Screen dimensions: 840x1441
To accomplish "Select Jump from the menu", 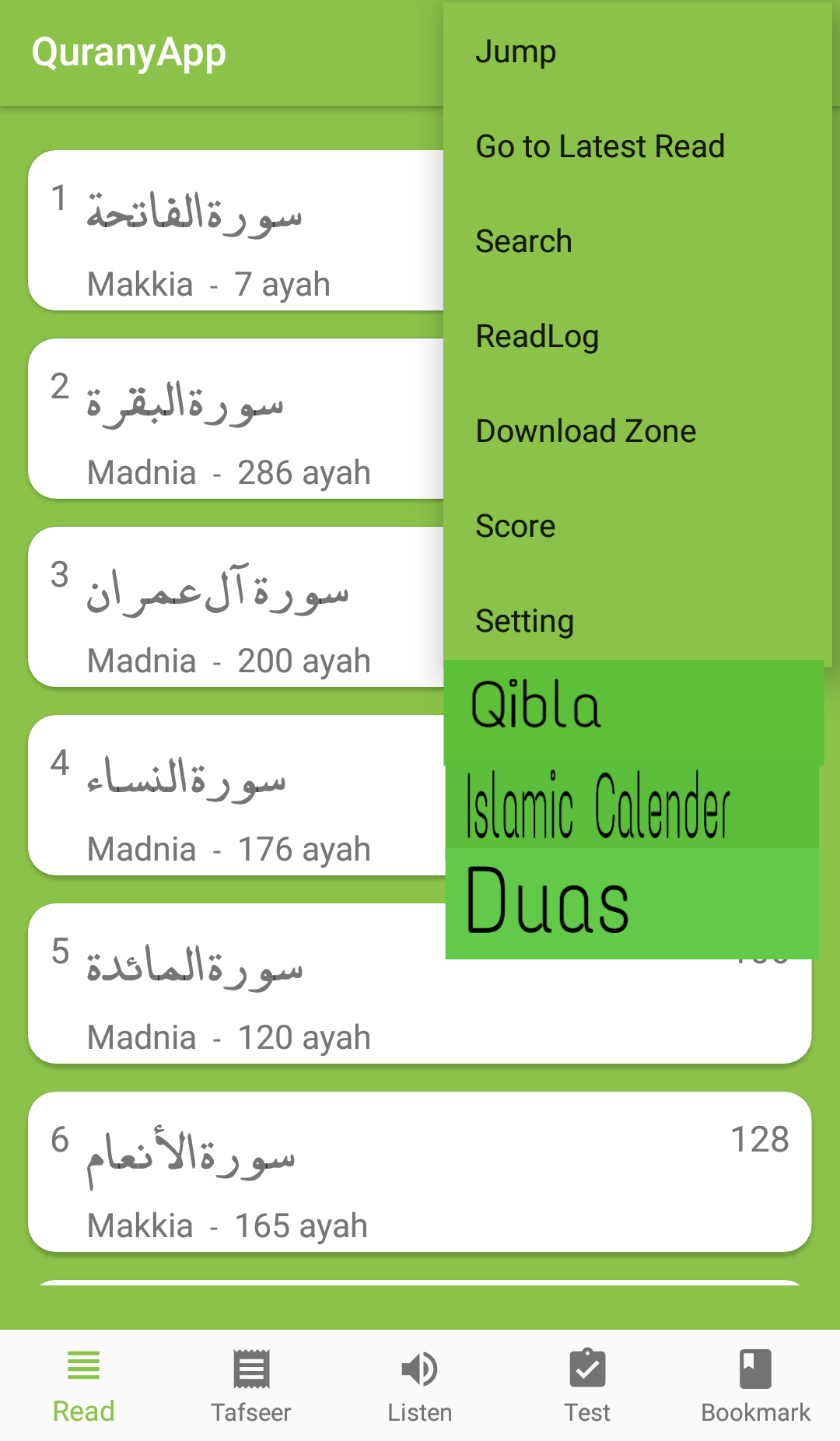I will 516,52.
